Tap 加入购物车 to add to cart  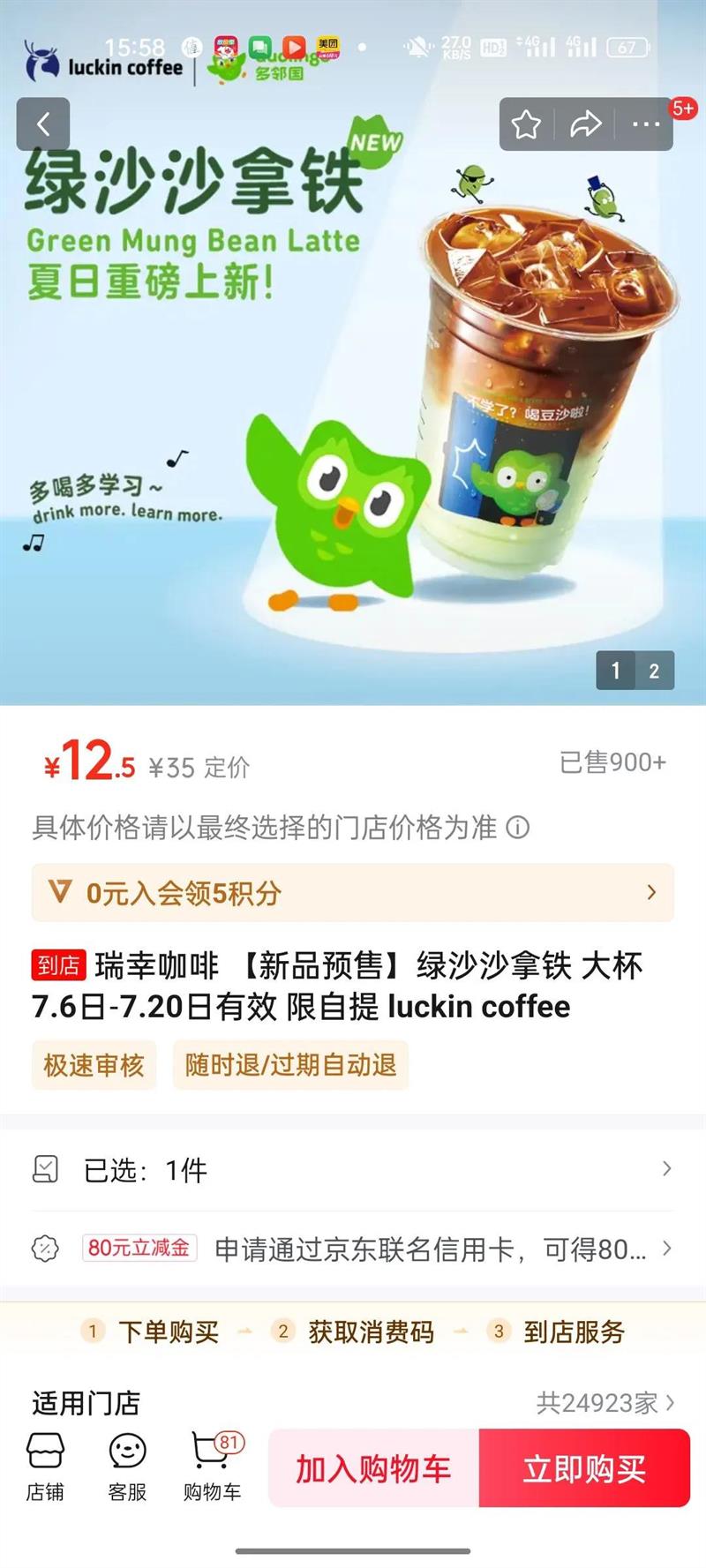[374, 1468]
